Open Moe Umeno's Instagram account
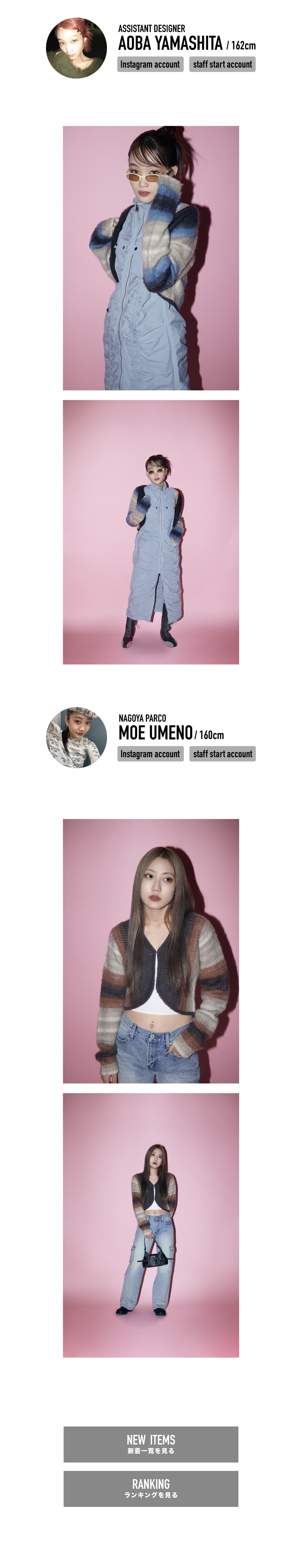 (150, 754)
